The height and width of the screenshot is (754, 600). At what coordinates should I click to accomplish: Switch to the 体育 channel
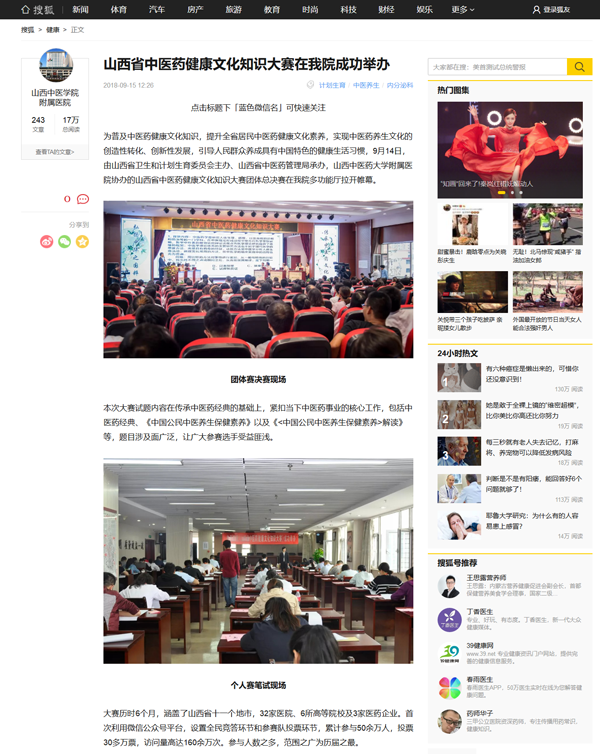pos(119,9)
